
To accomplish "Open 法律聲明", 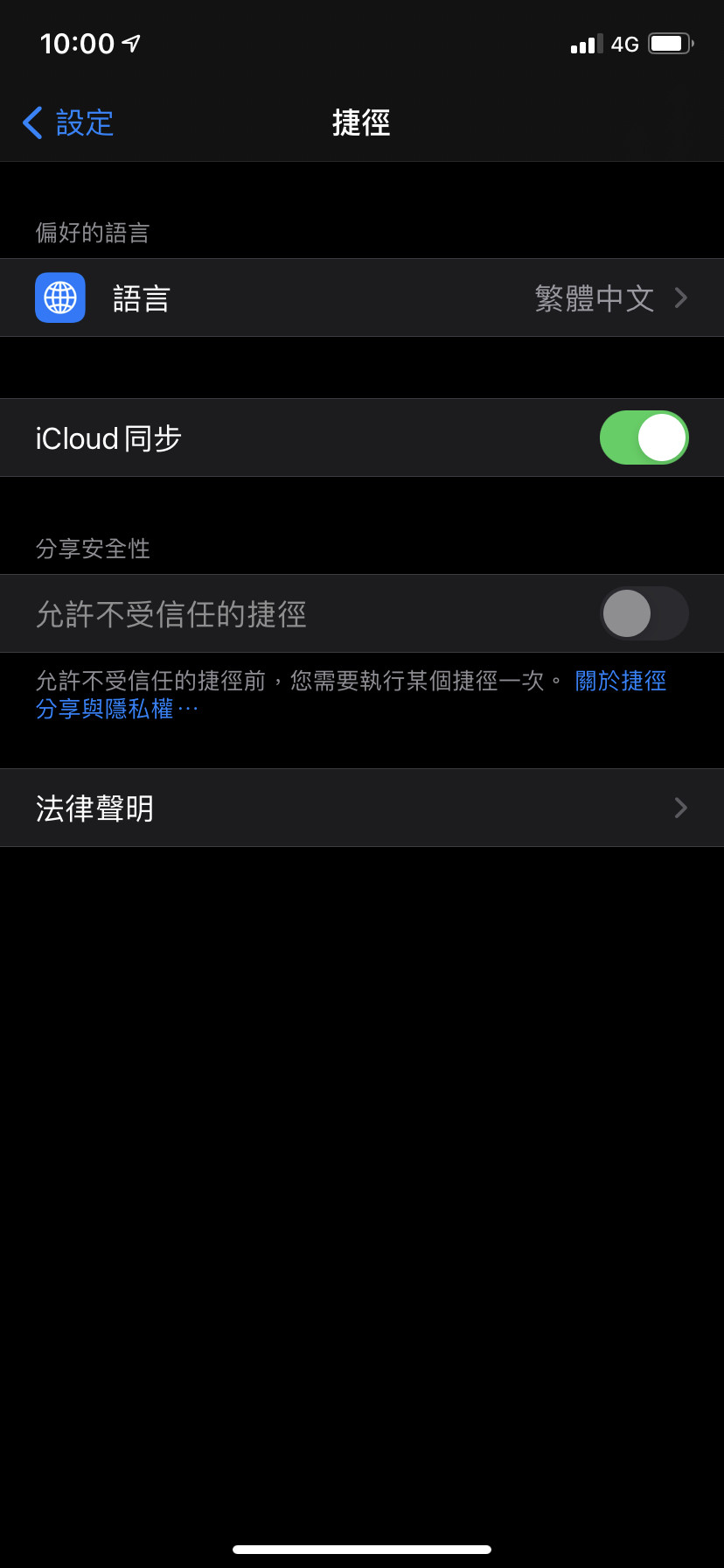I will point(361,808).
